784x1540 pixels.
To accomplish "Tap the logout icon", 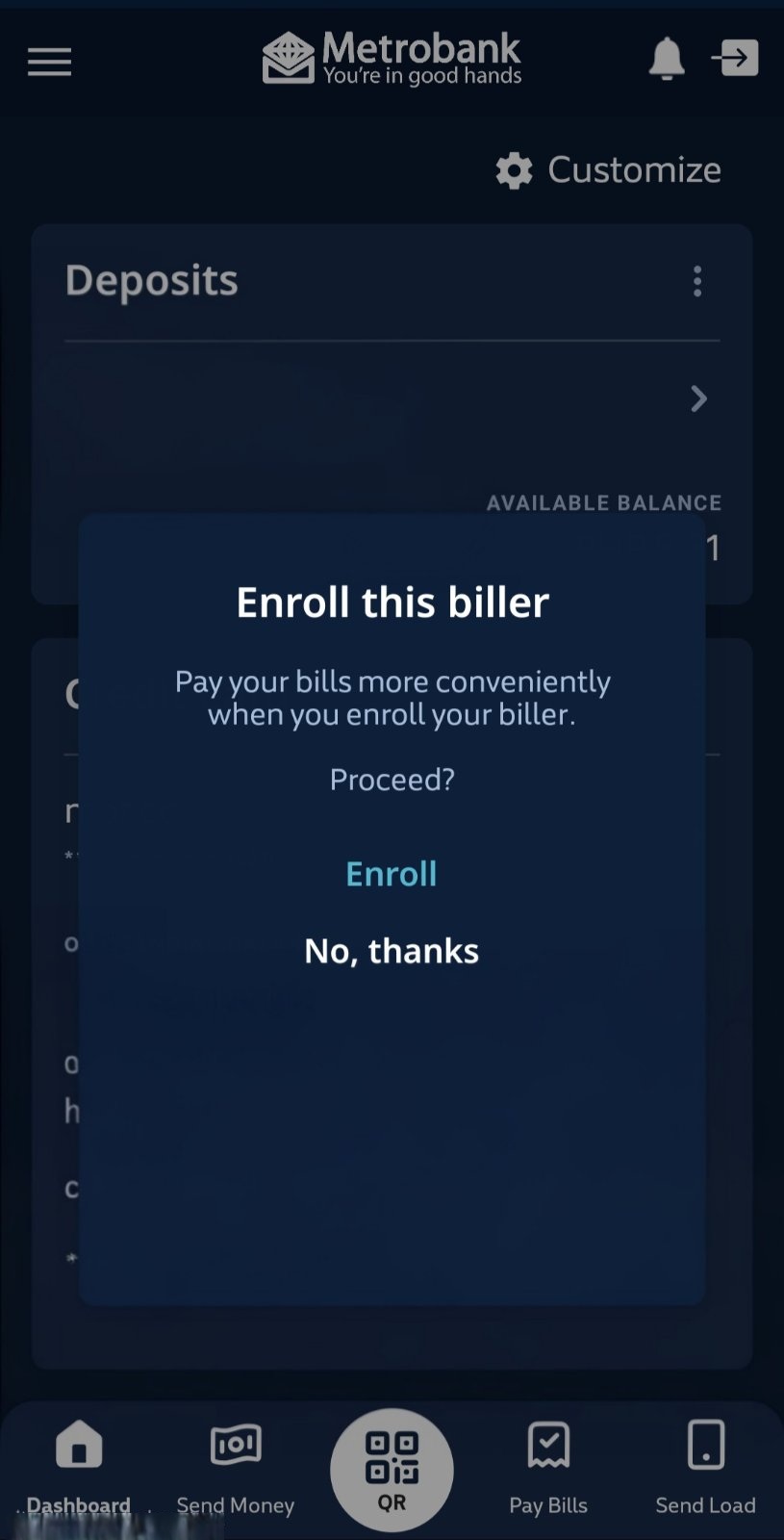I will tap(736, 58).
